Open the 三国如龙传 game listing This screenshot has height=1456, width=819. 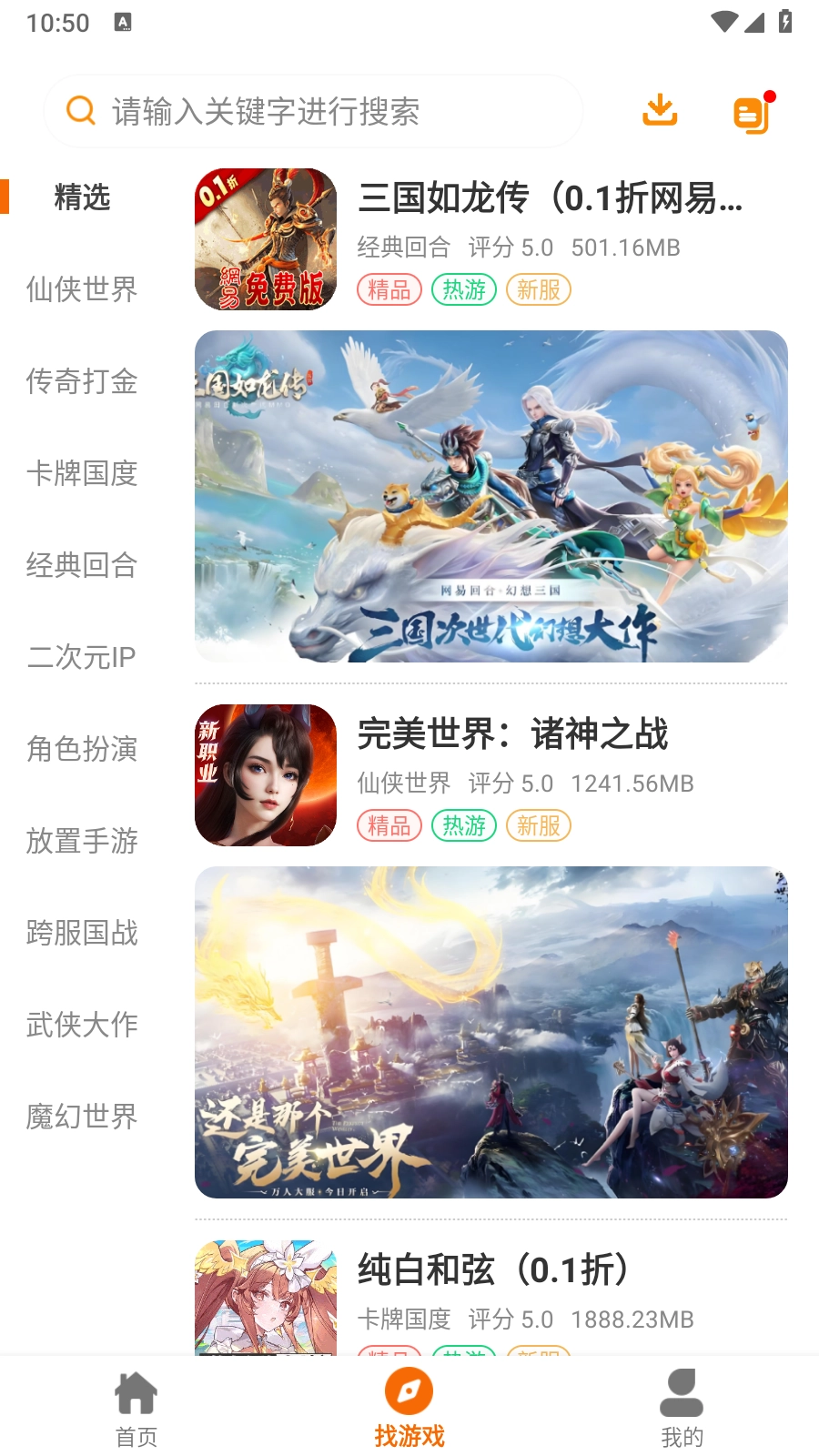[x=550, y=198]
